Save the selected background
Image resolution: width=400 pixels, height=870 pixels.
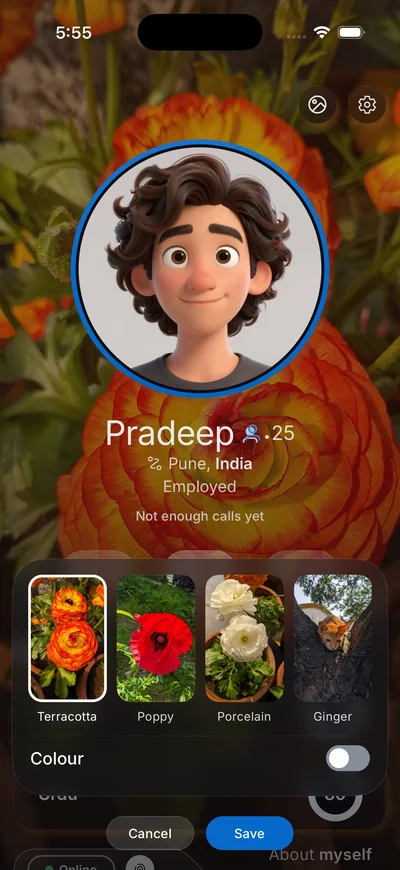pyautogui.click(x=249, y=833)
